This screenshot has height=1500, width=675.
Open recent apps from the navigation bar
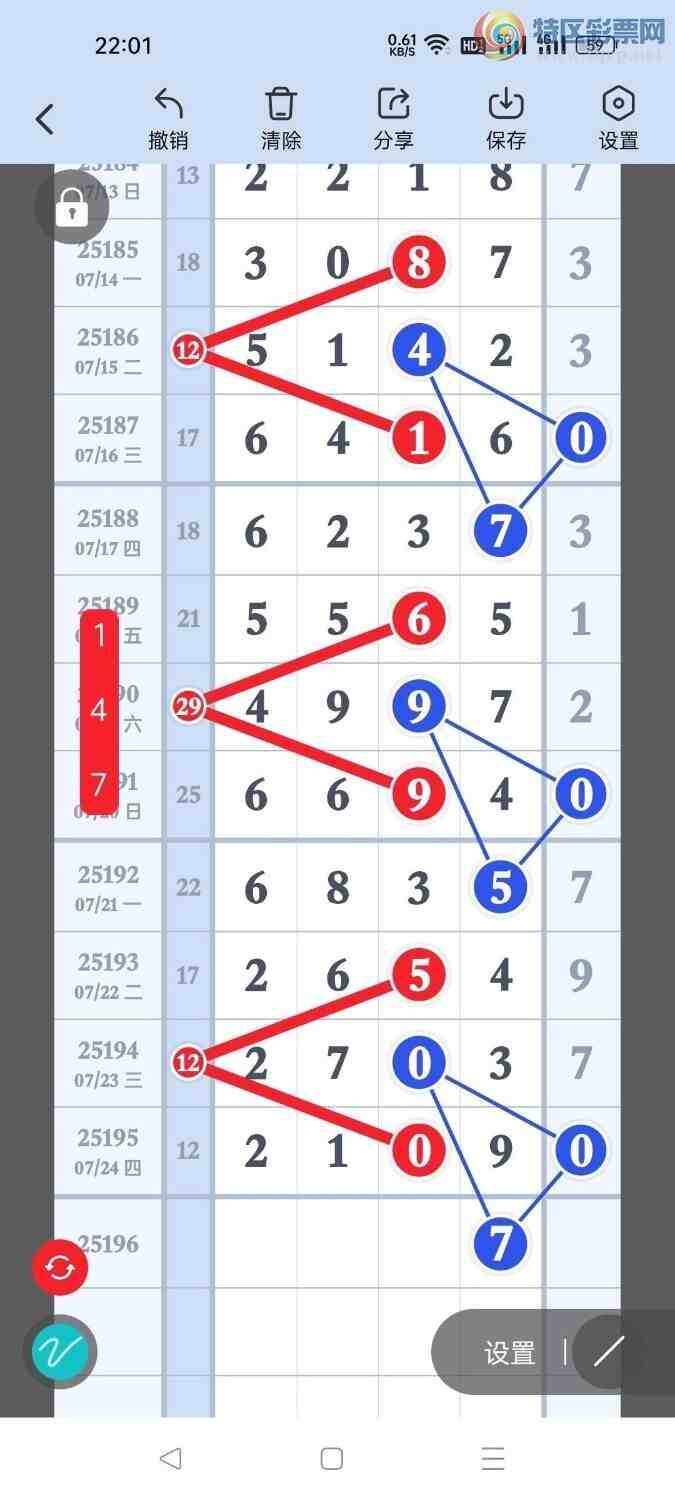pos(492,1458)
